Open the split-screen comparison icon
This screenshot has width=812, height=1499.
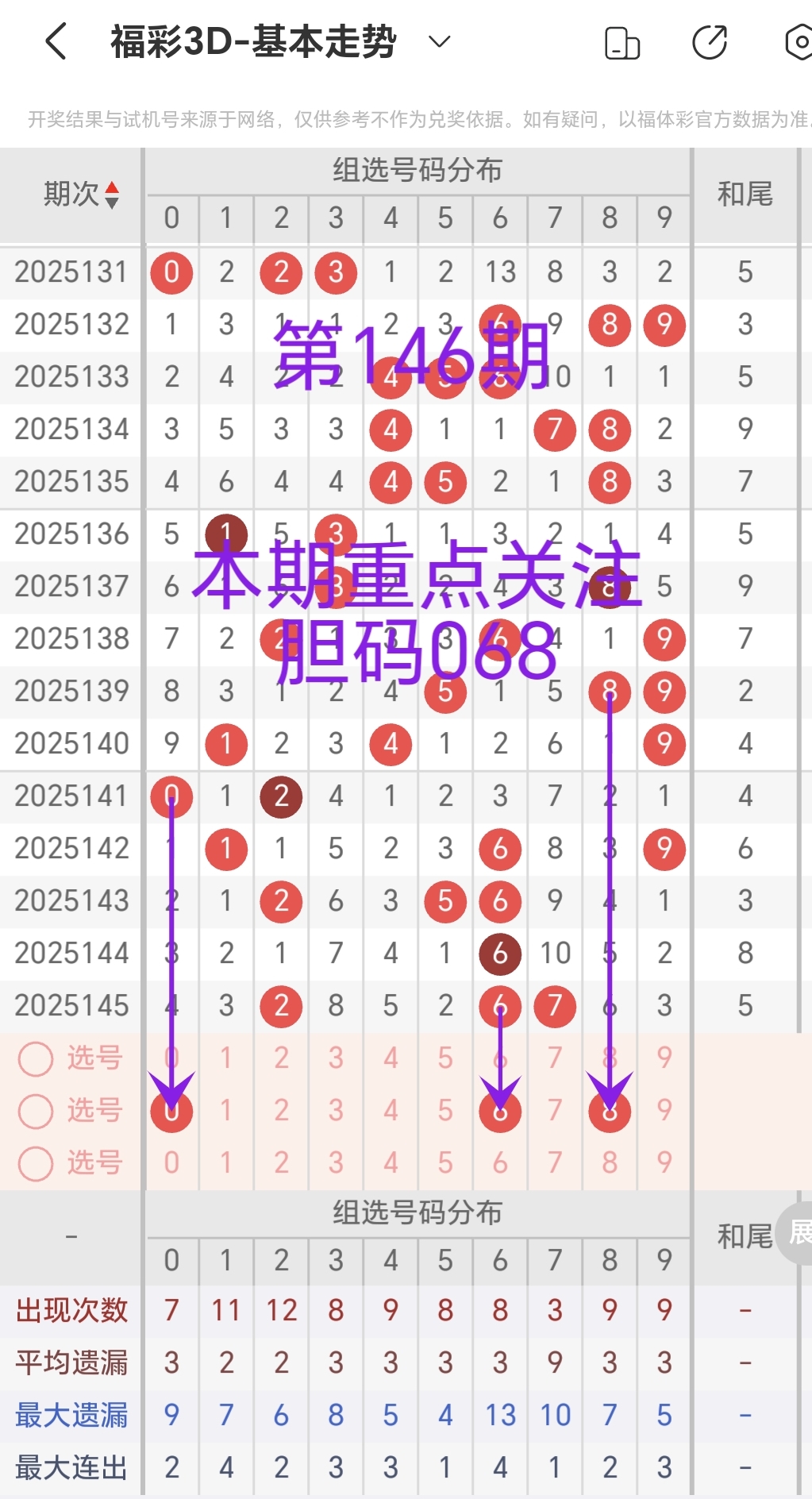622,41
